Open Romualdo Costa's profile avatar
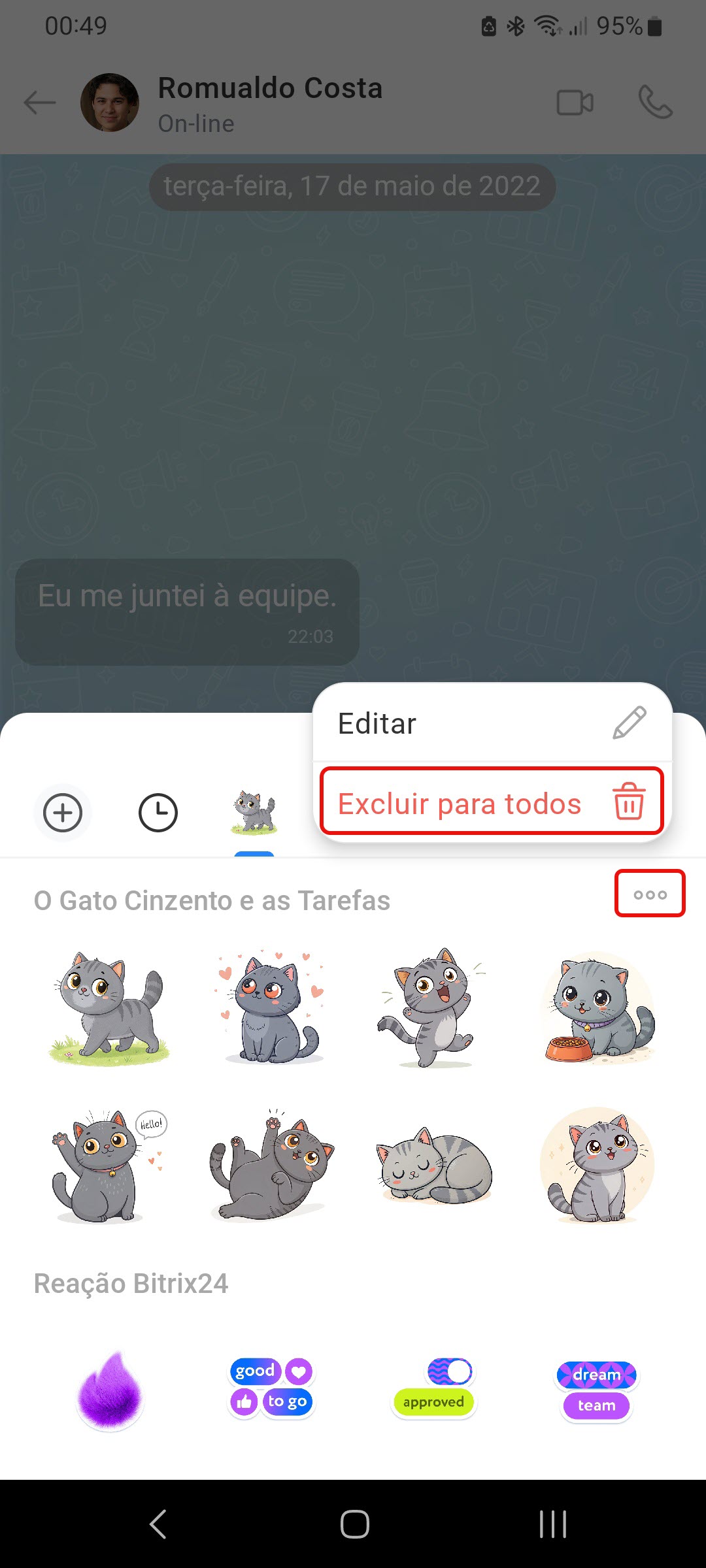 109,103
